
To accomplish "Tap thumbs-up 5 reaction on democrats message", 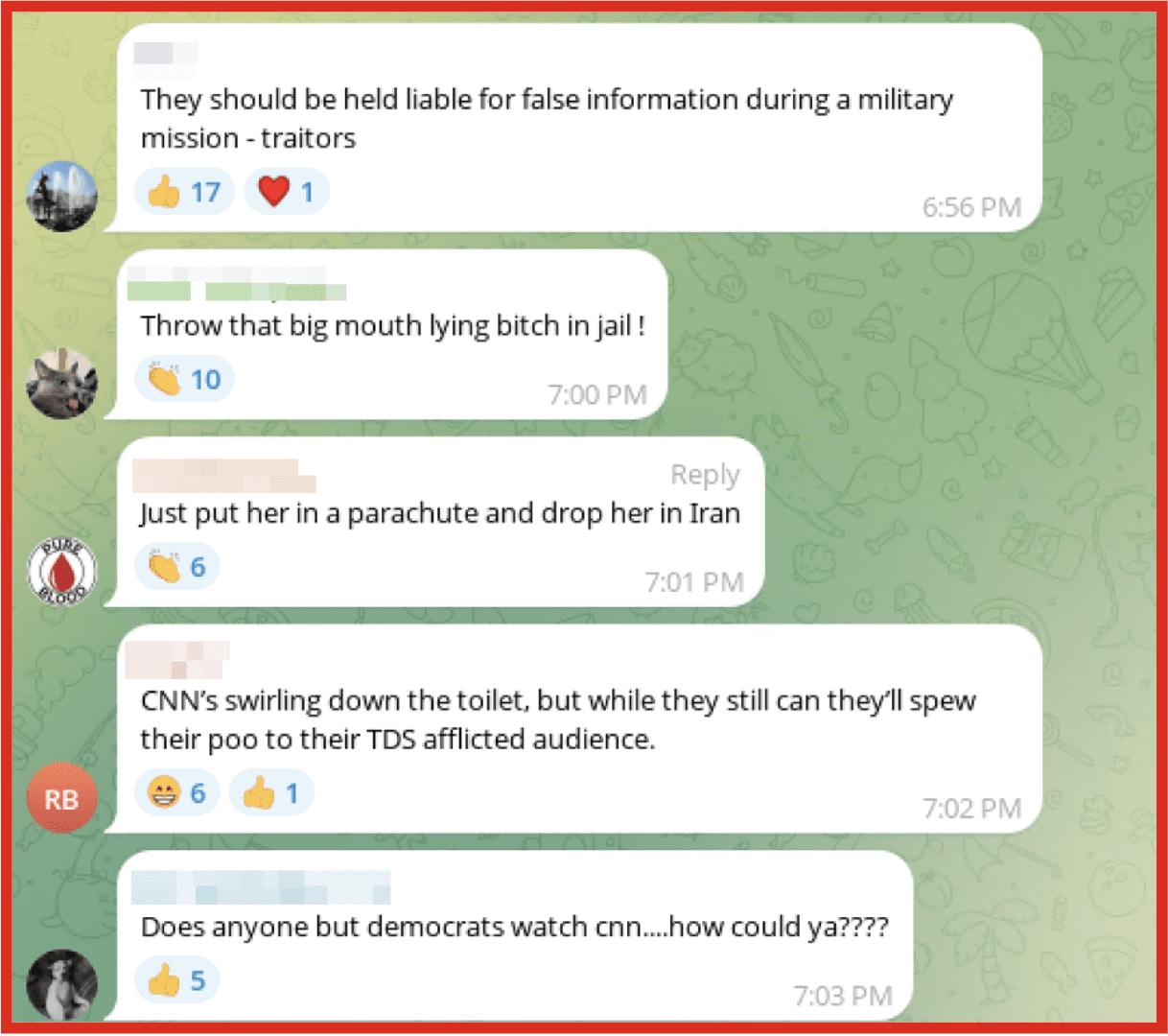I will click(176, 980).
